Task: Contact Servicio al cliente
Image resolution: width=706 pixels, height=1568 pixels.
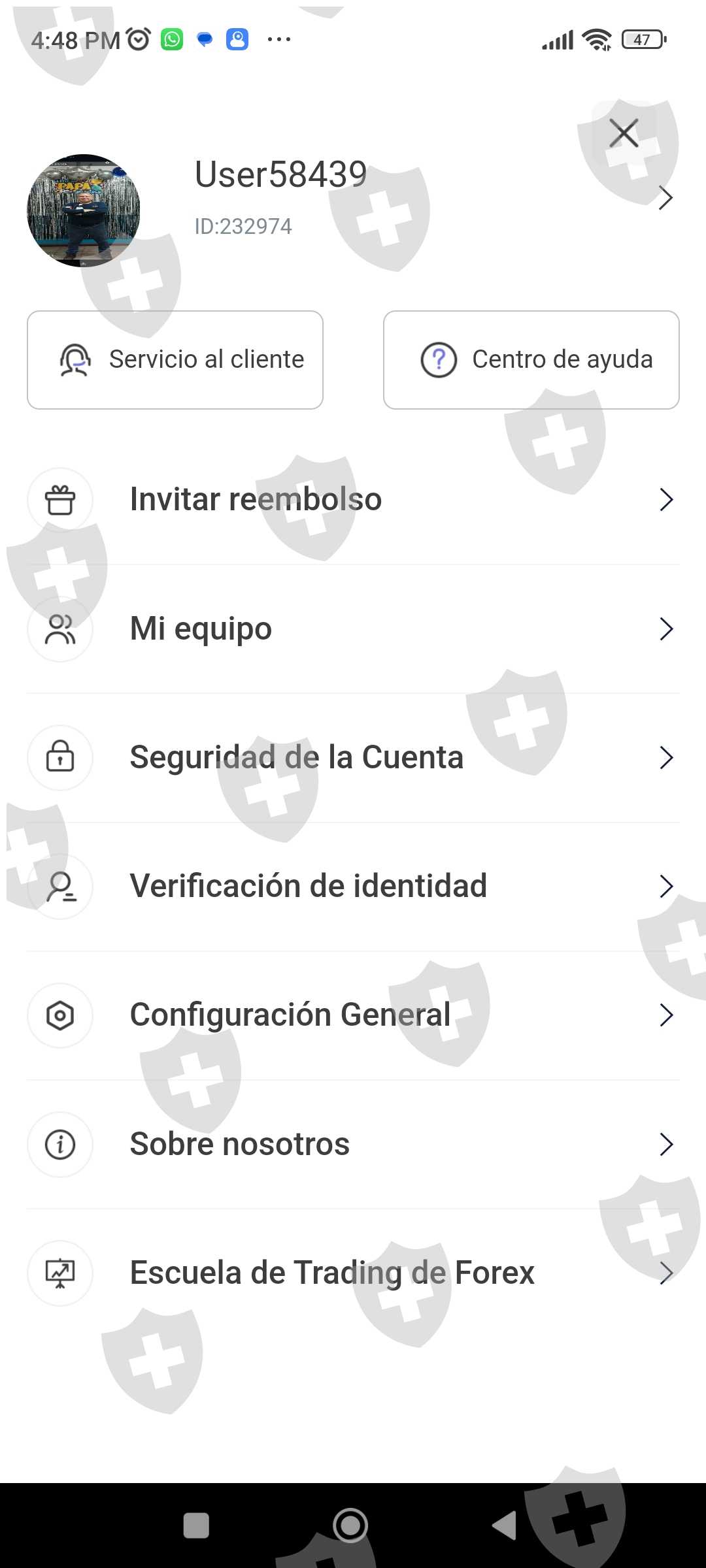Action: point(175,360)
